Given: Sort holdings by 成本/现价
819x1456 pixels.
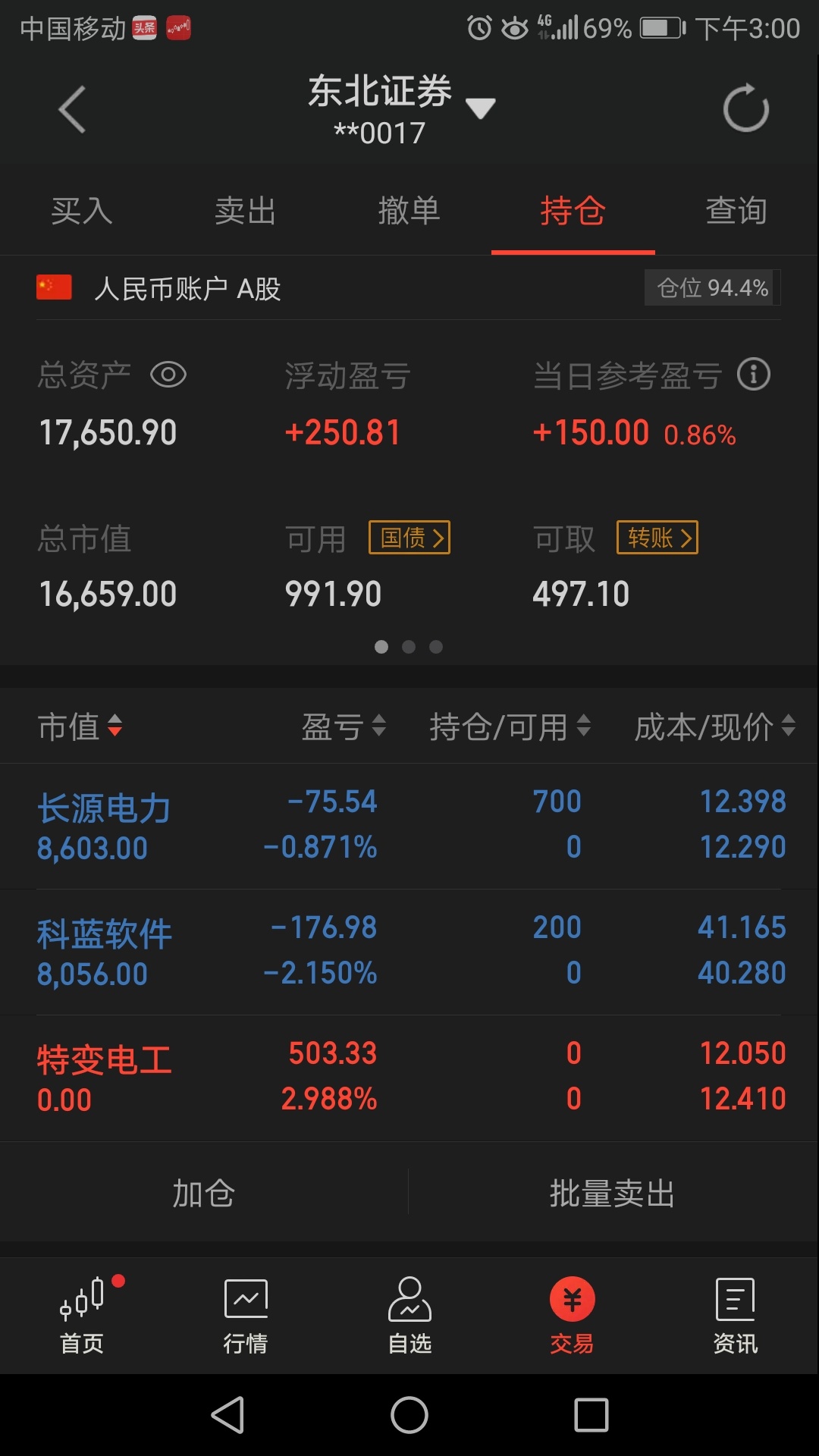Looking at the screenshot, I should point(715,726).
